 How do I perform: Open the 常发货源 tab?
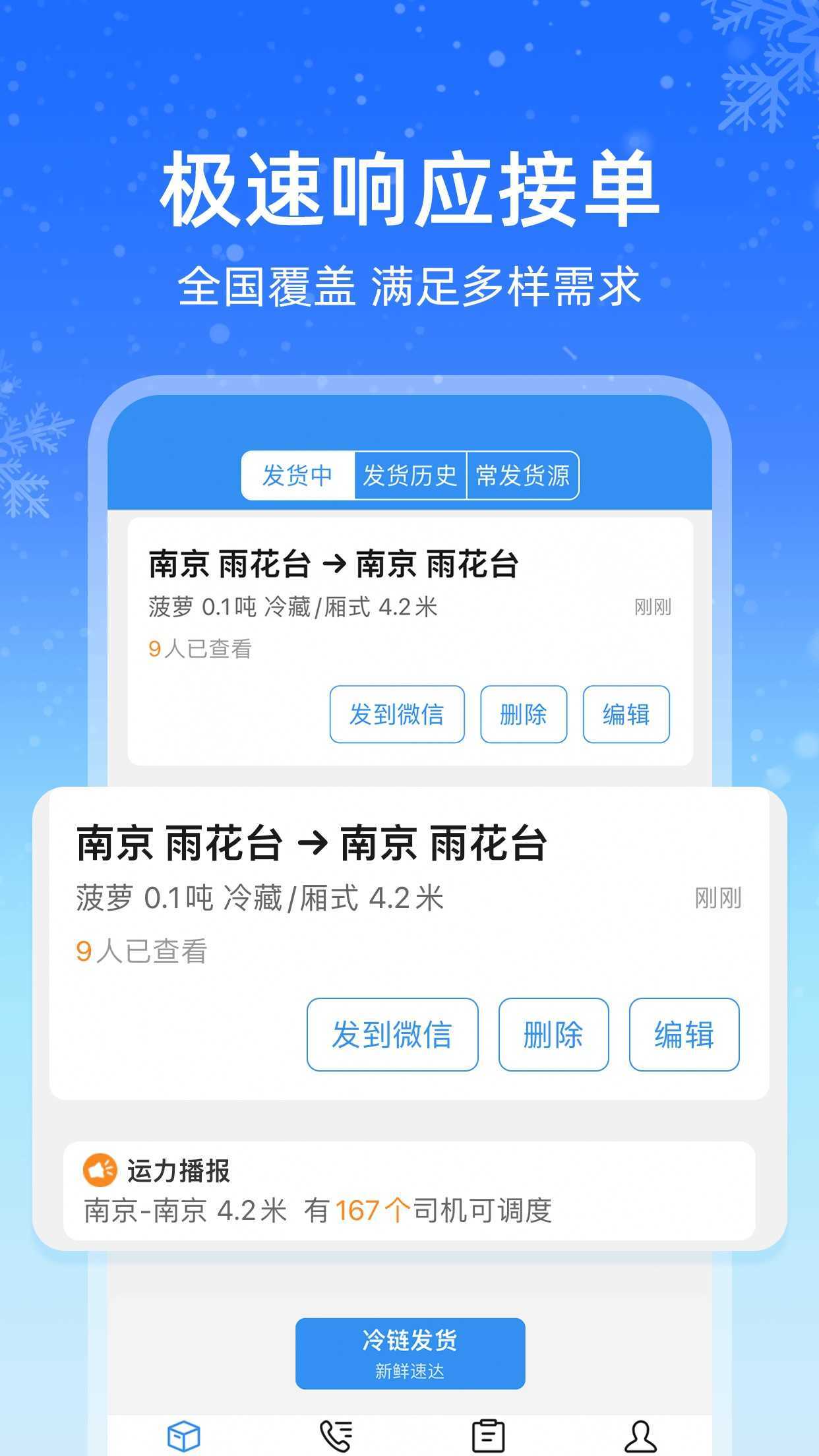[523, 475]
